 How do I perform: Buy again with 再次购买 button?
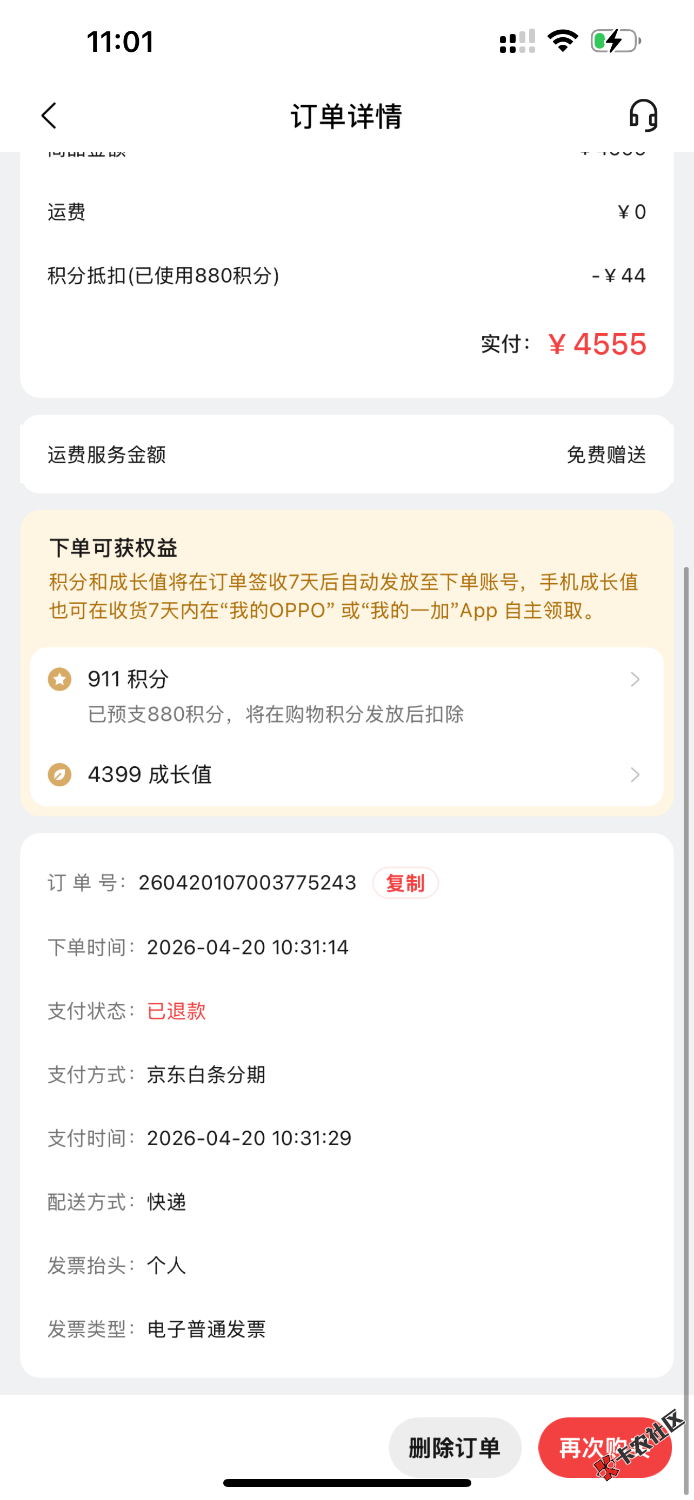[604, 1447]
